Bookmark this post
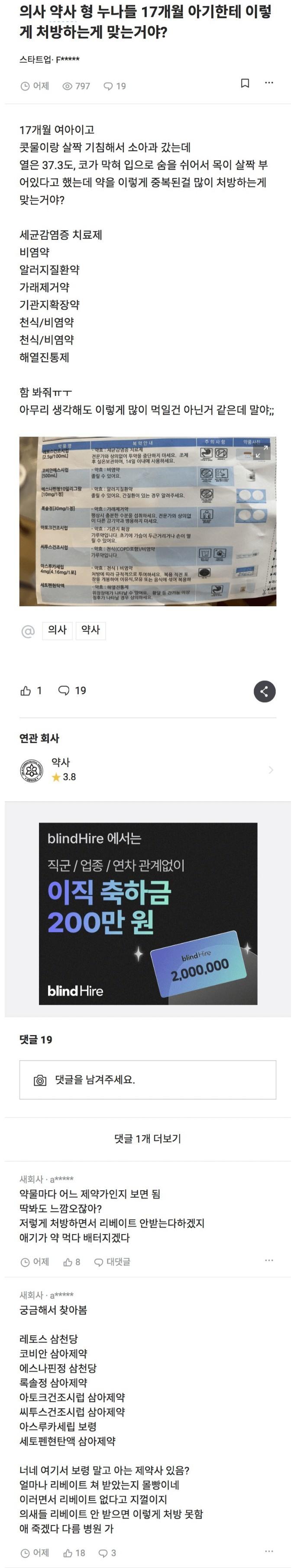 tap(245, 83)
